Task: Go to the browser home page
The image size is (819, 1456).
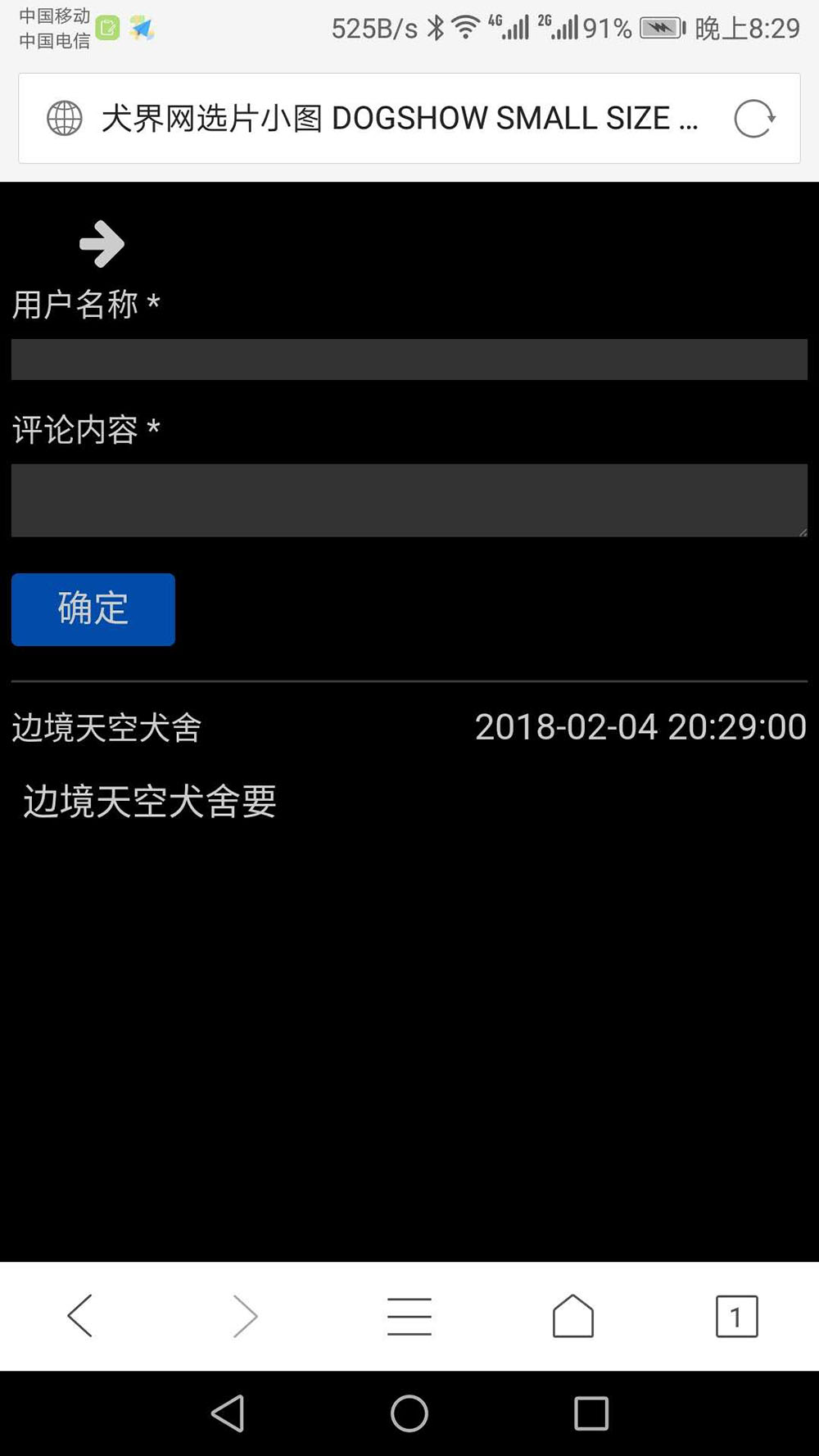Action: pyautogui.click(x=572, y=1316)
